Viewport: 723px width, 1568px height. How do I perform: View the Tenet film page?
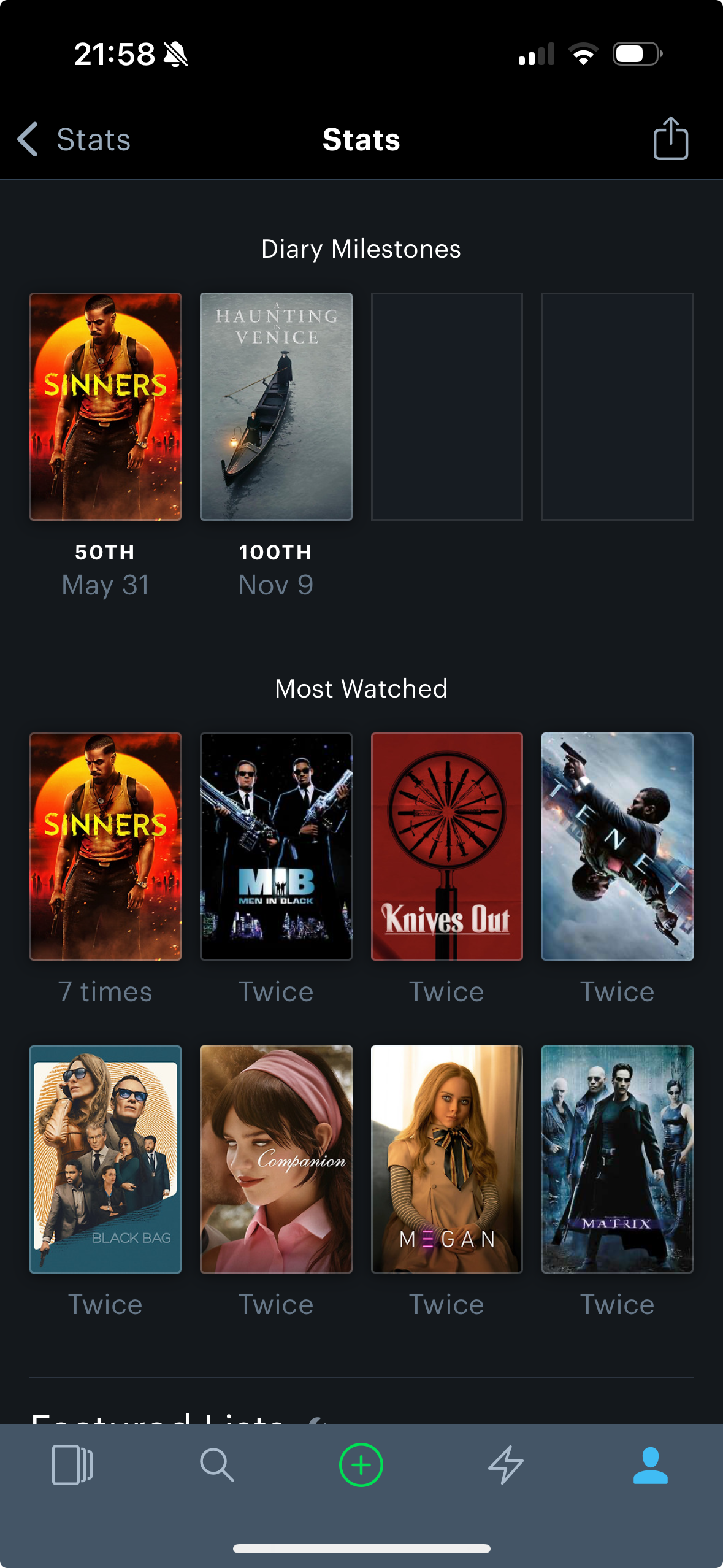[617, 847]
